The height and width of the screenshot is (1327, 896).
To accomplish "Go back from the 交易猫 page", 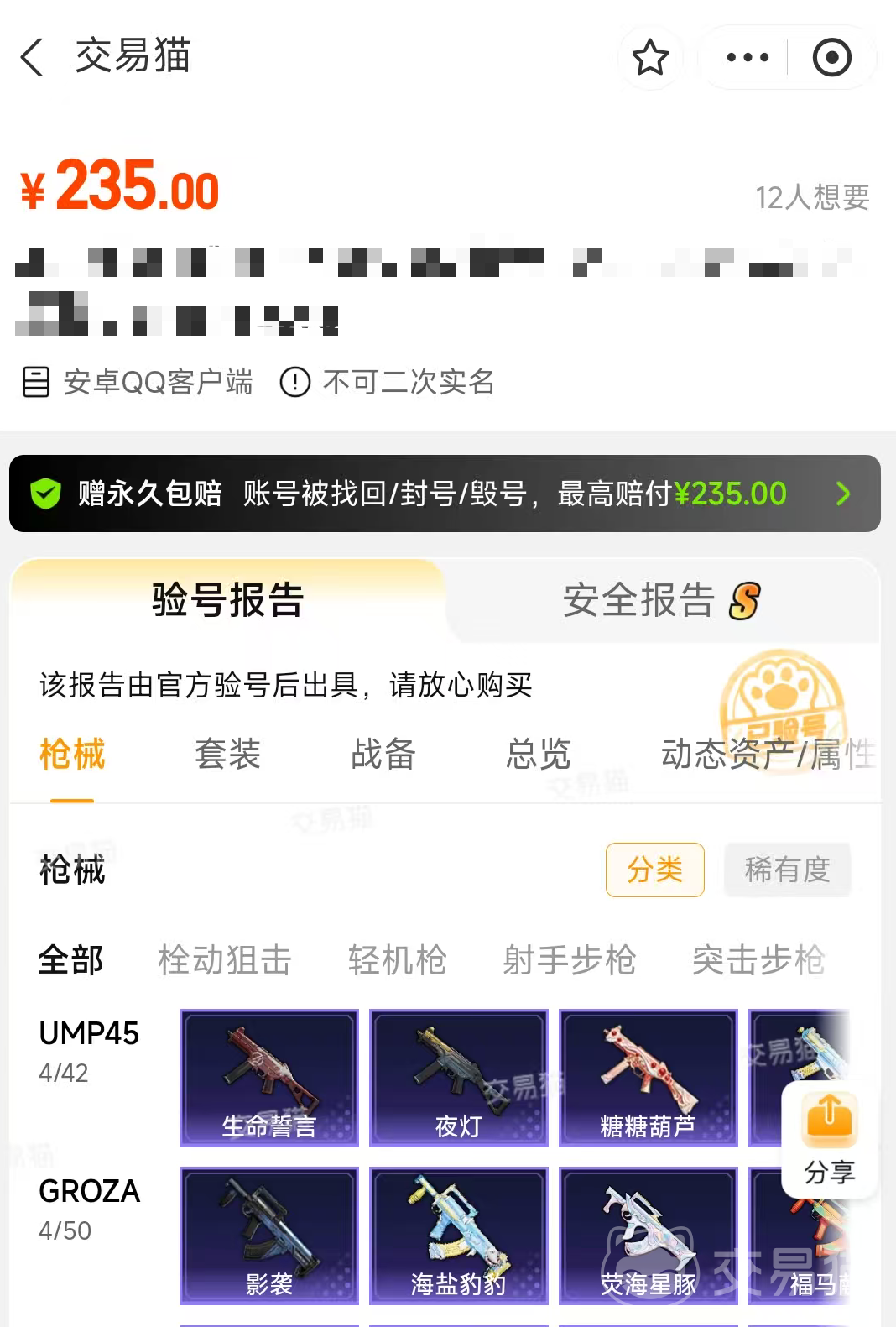I will 32,57.
